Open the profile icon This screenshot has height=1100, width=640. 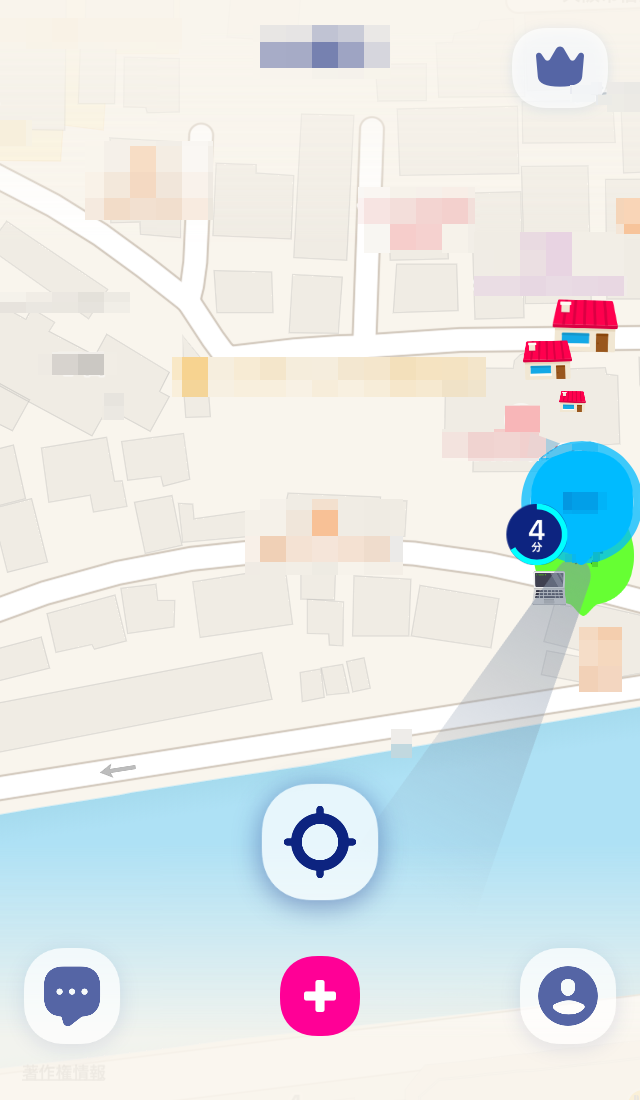(568, 996)
